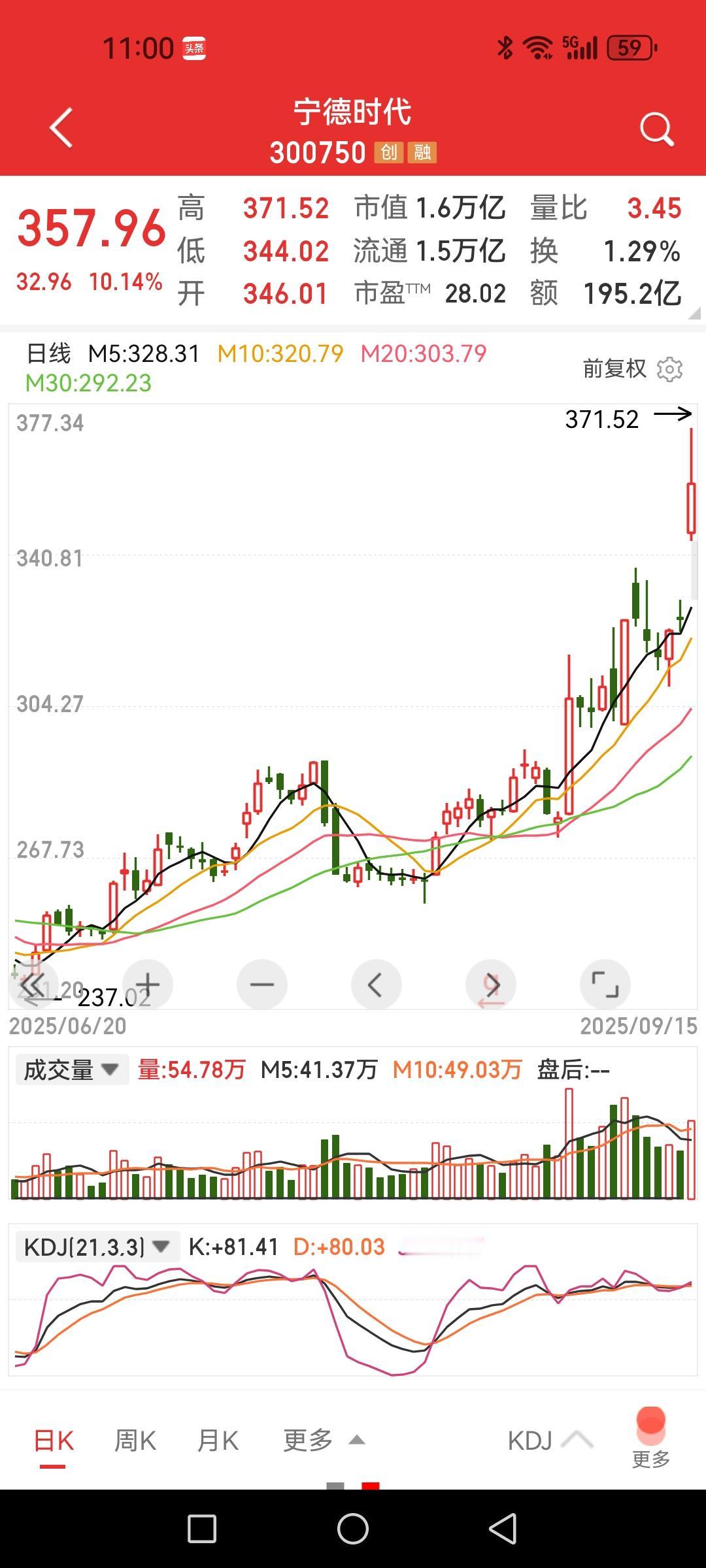Zoom out the chart with minus button
706x1568 pixels.
262,984
